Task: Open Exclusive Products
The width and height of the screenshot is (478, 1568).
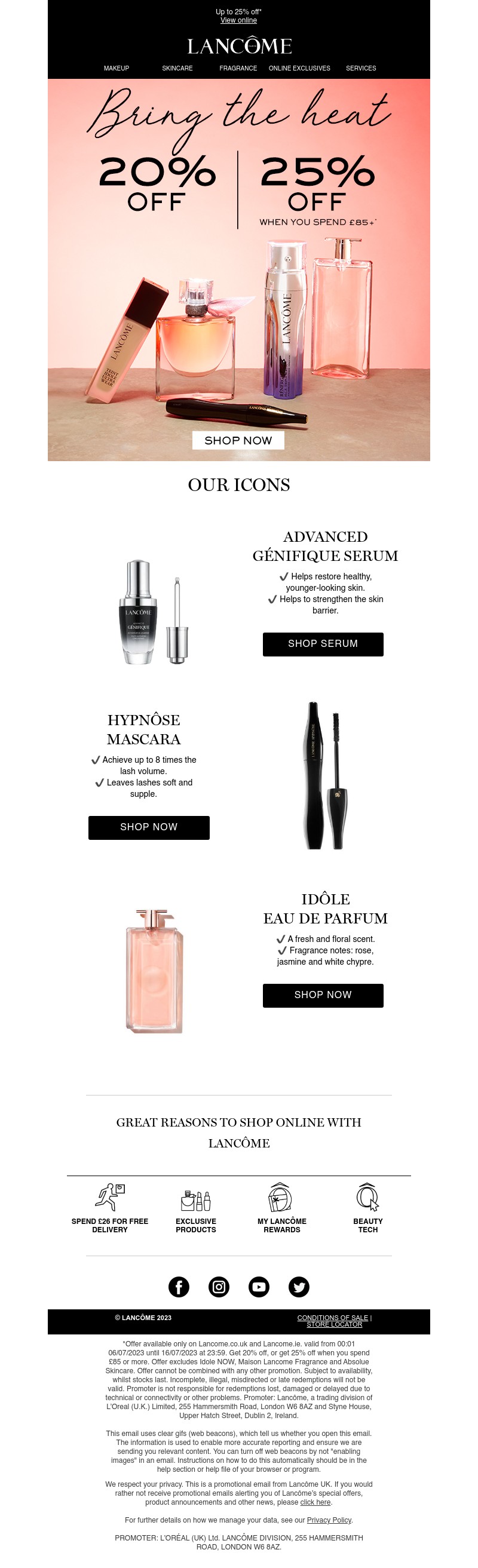Action: (195, 1209)
